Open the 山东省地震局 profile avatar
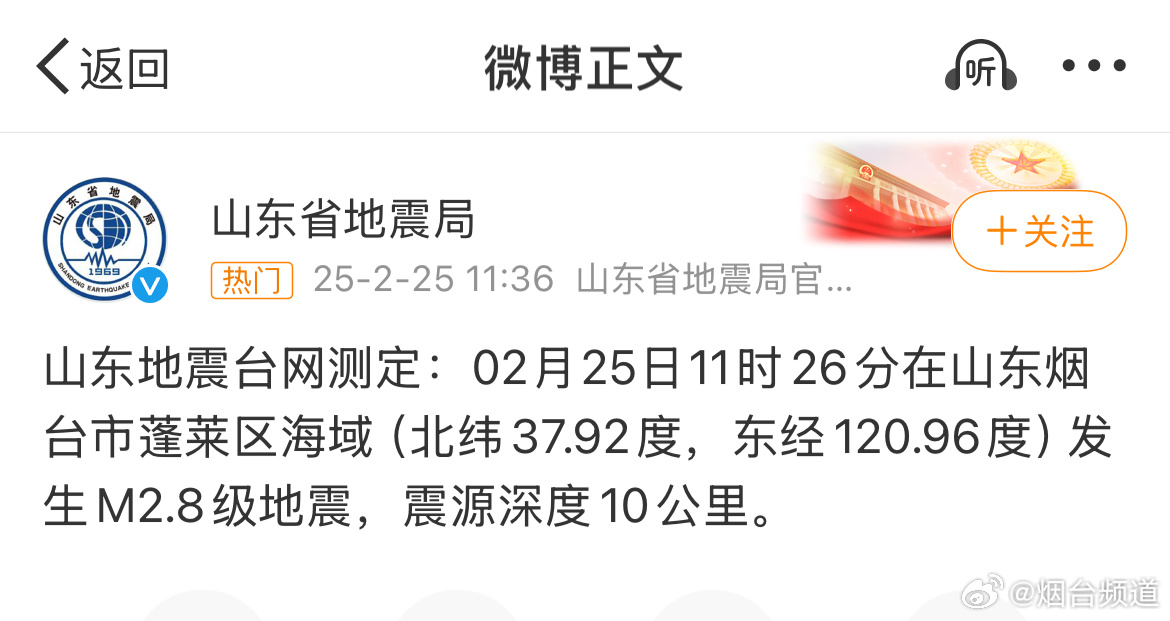1170x621 pixels. point(105,240)
